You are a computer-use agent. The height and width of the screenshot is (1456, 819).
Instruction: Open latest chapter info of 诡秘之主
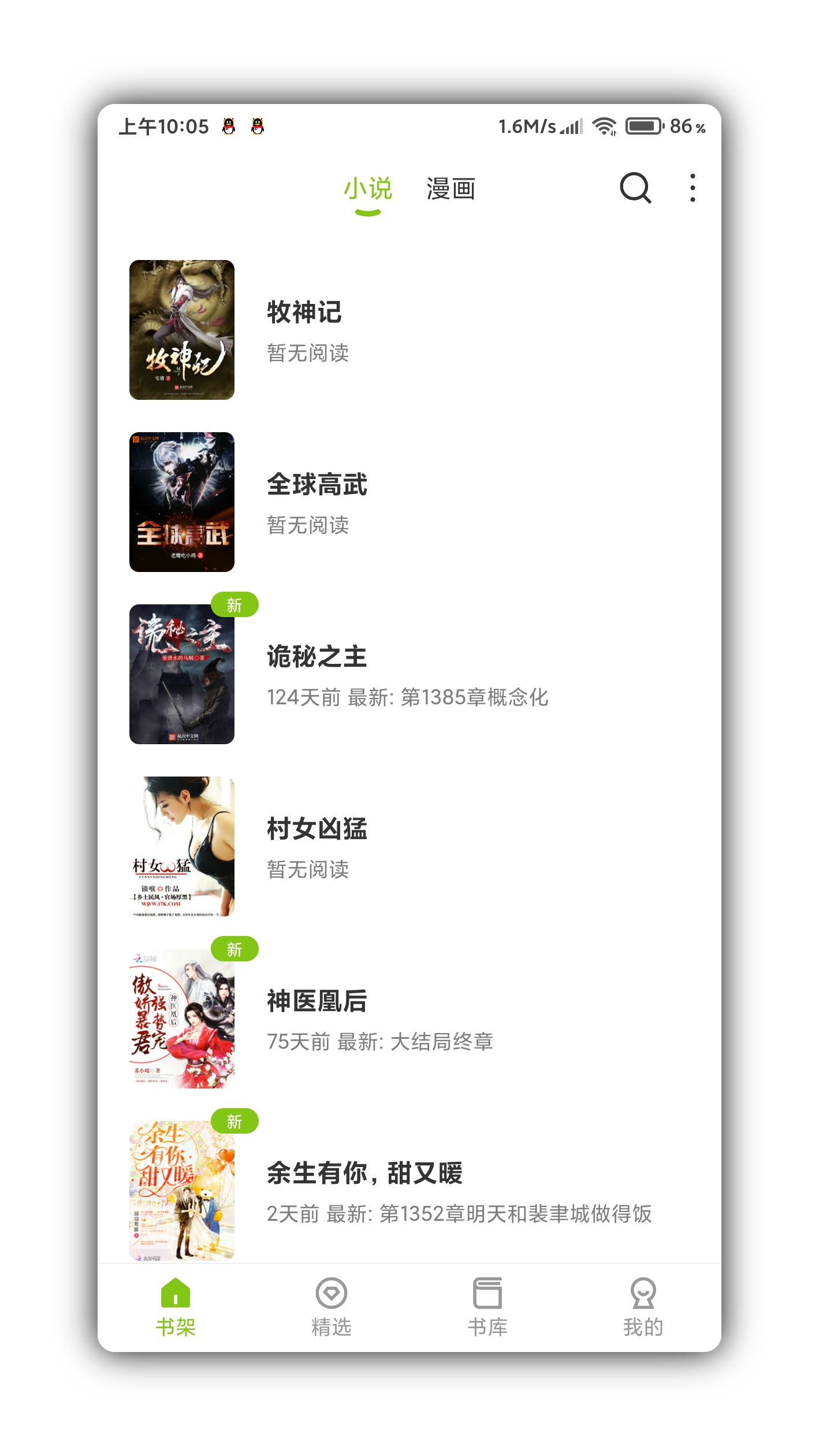(409, 698)
